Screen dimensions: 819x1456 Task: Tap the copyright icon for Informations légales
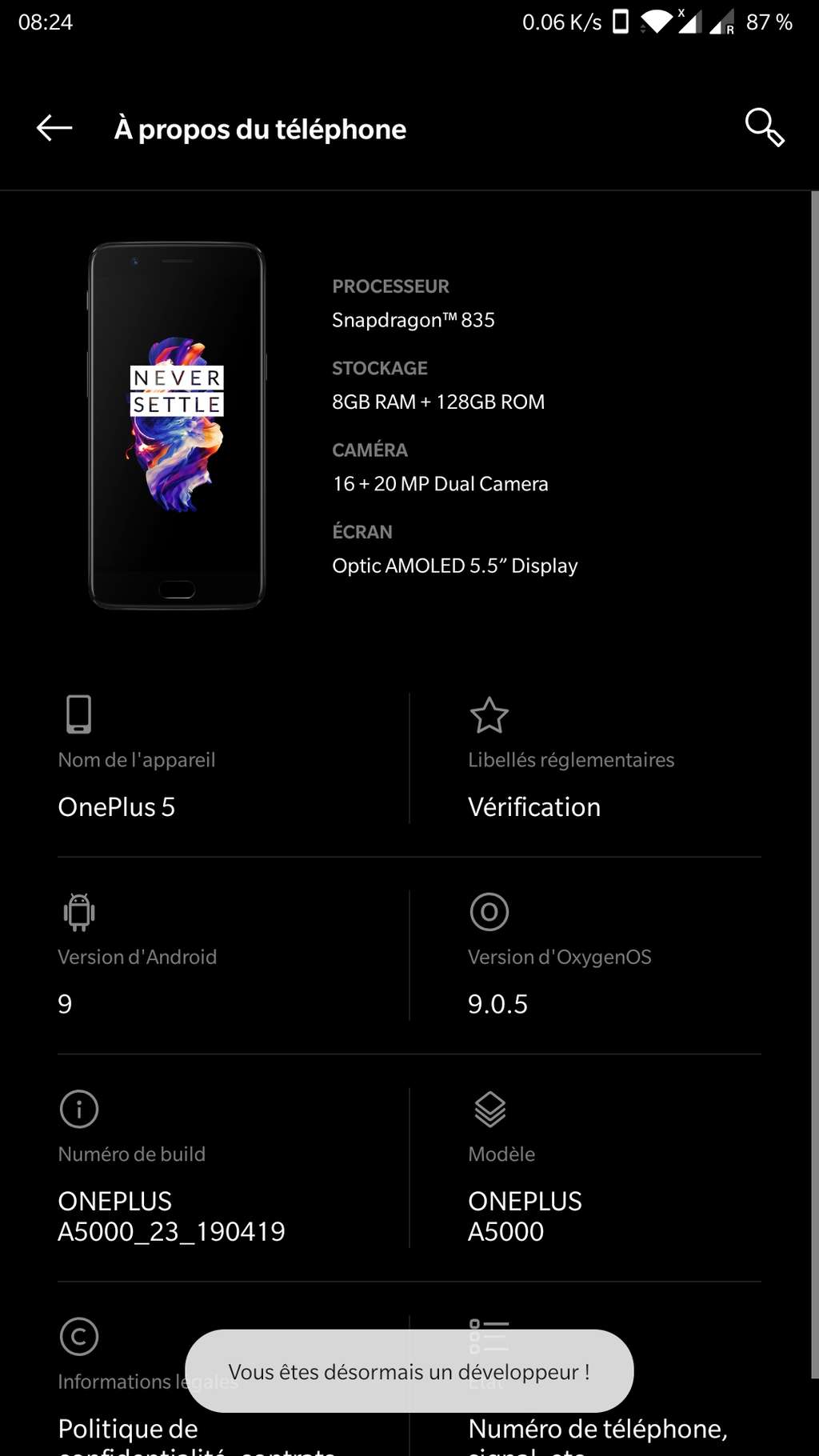point(78,1336)
